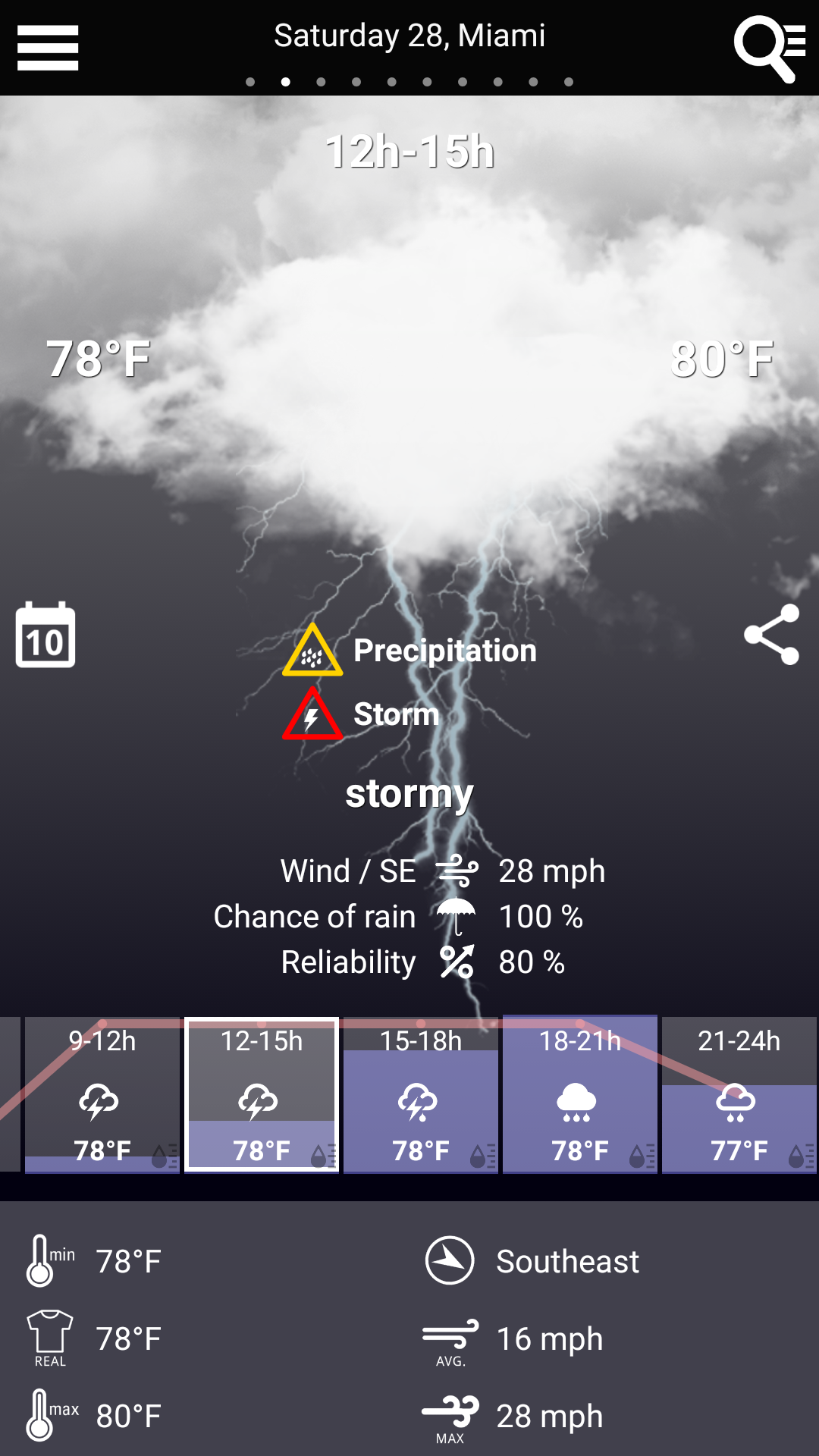Click the yellow Precipitation warning triangle
The height and width of the screenshot is (1456, 819).
point(313,651)
